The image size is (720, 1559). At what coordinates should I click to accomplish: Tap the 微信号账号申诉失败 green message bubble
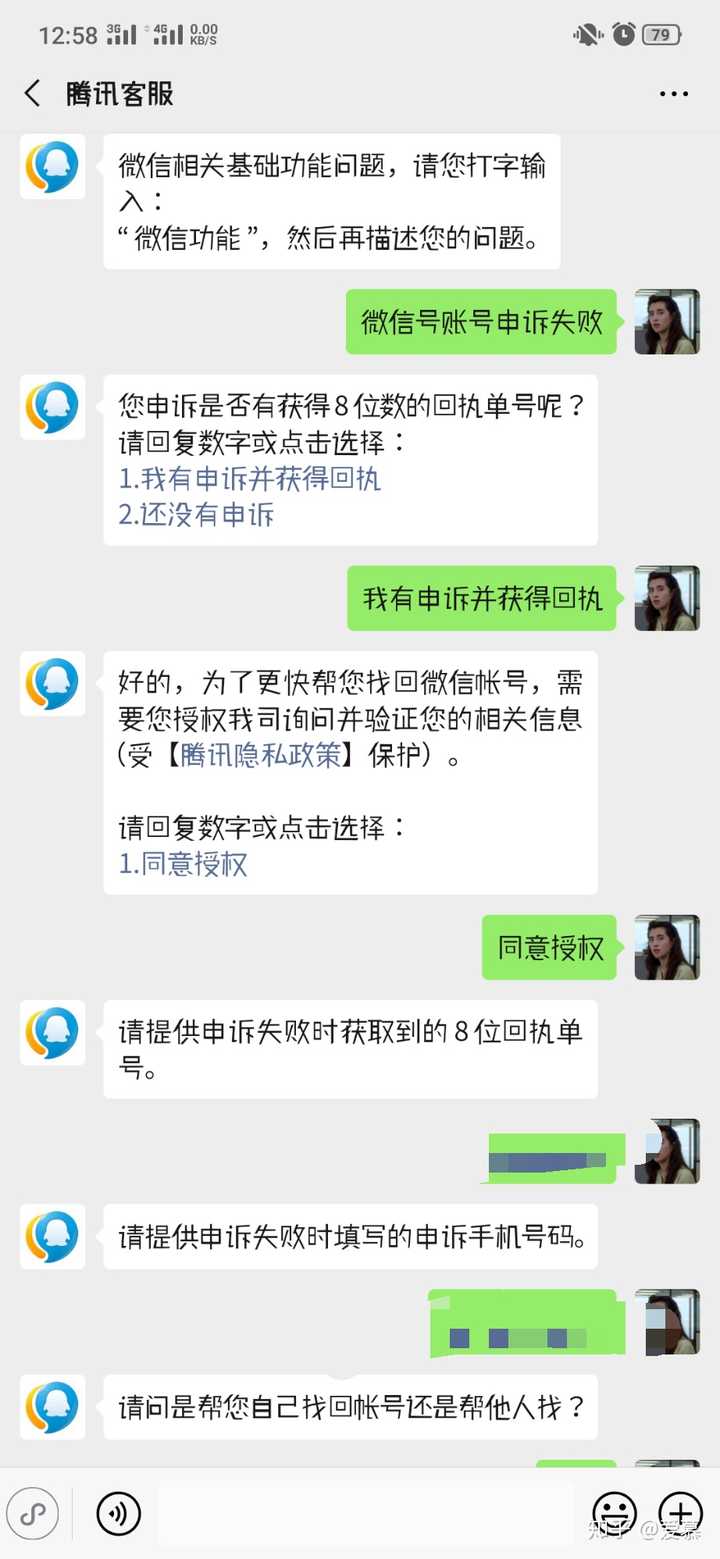coord(482,322)
